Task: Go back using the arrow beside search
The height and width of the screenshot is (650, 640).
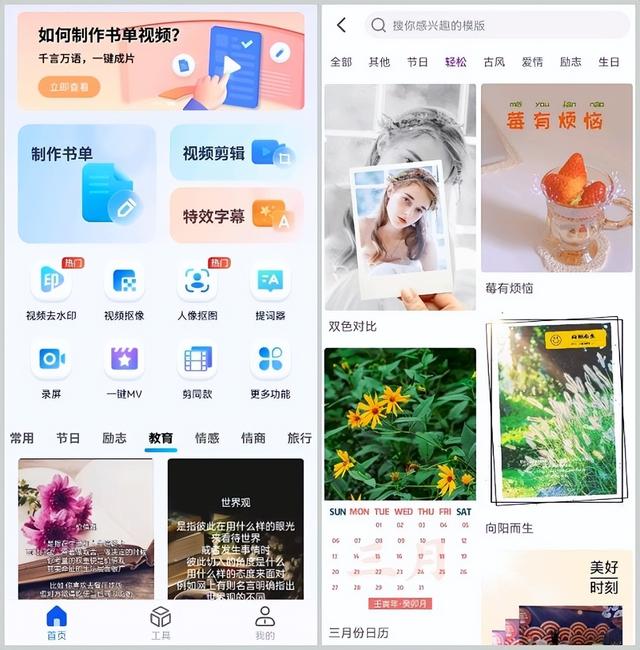Action: point(342,25)
